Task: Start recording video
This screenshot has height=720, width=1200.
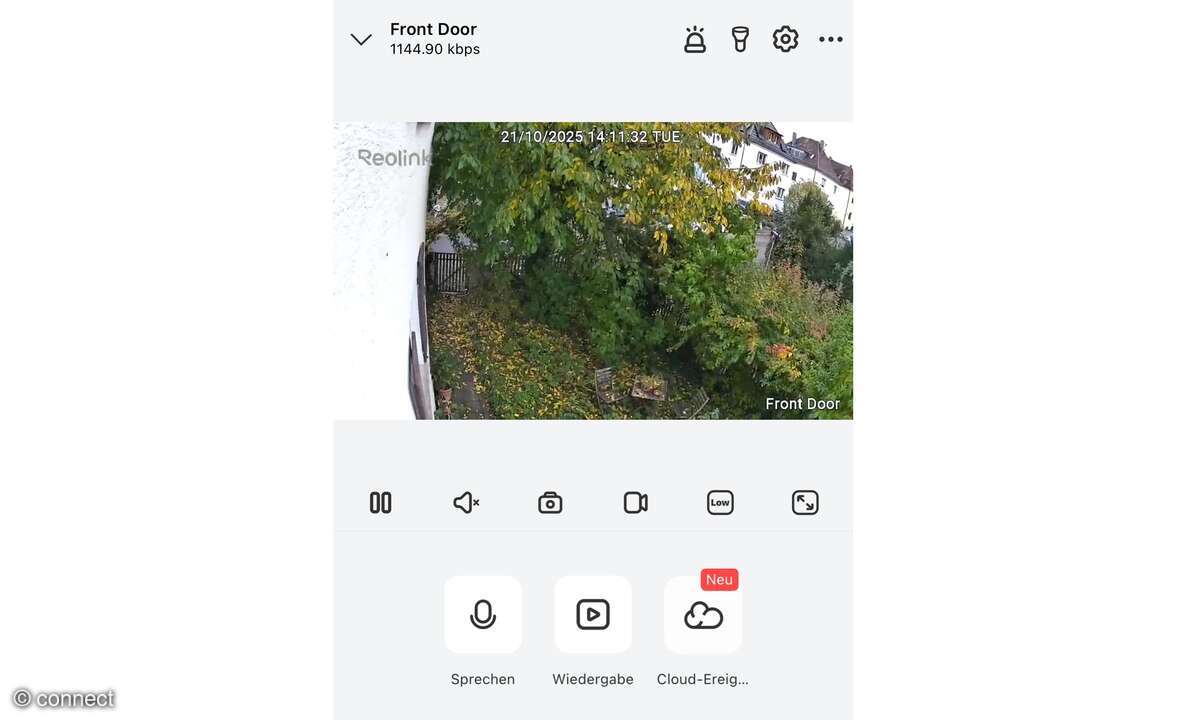Action: click(x=636, y=503)
